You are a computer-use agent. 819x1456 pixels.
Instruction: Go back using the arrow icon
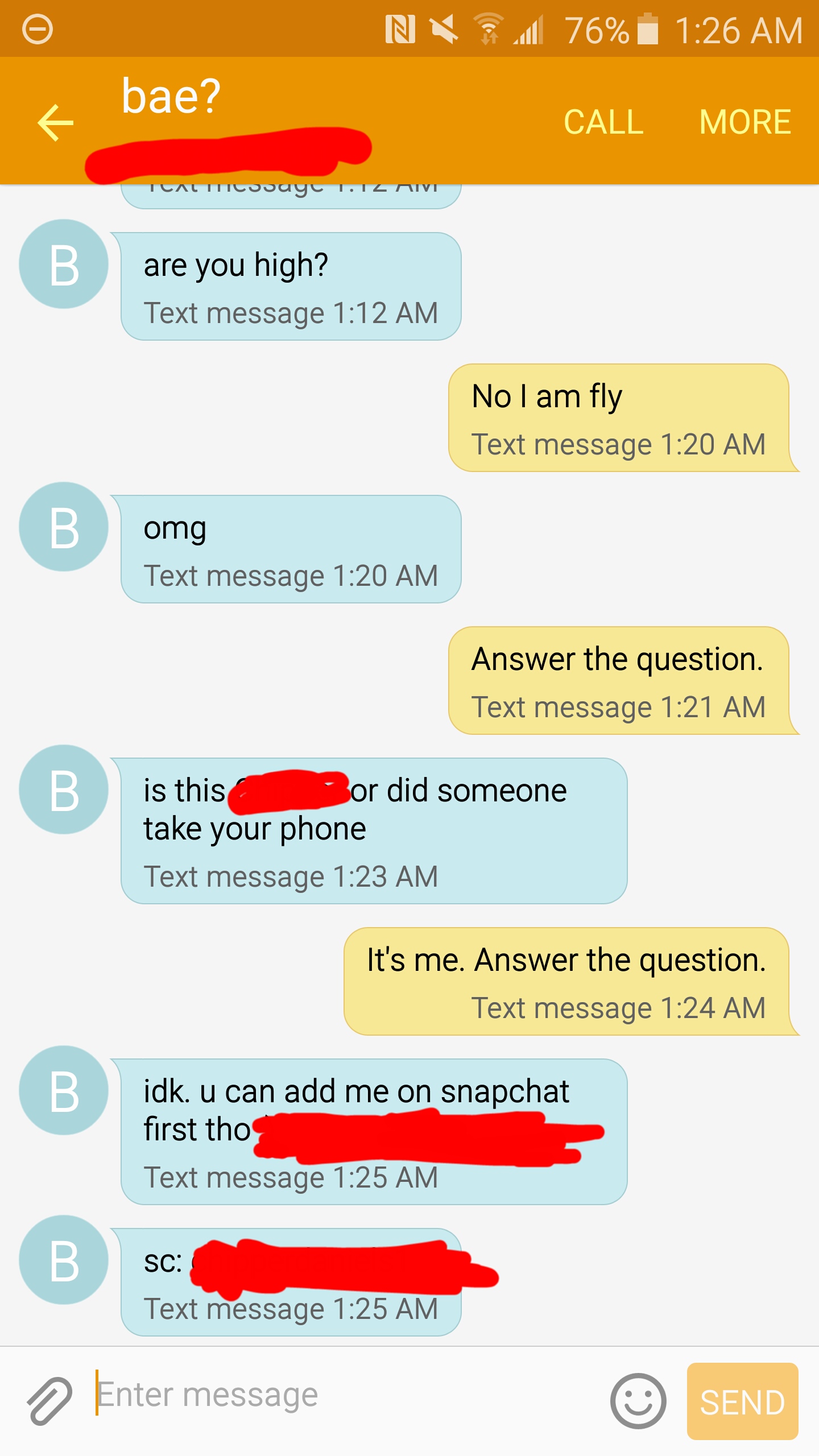(x=55, y=122)
